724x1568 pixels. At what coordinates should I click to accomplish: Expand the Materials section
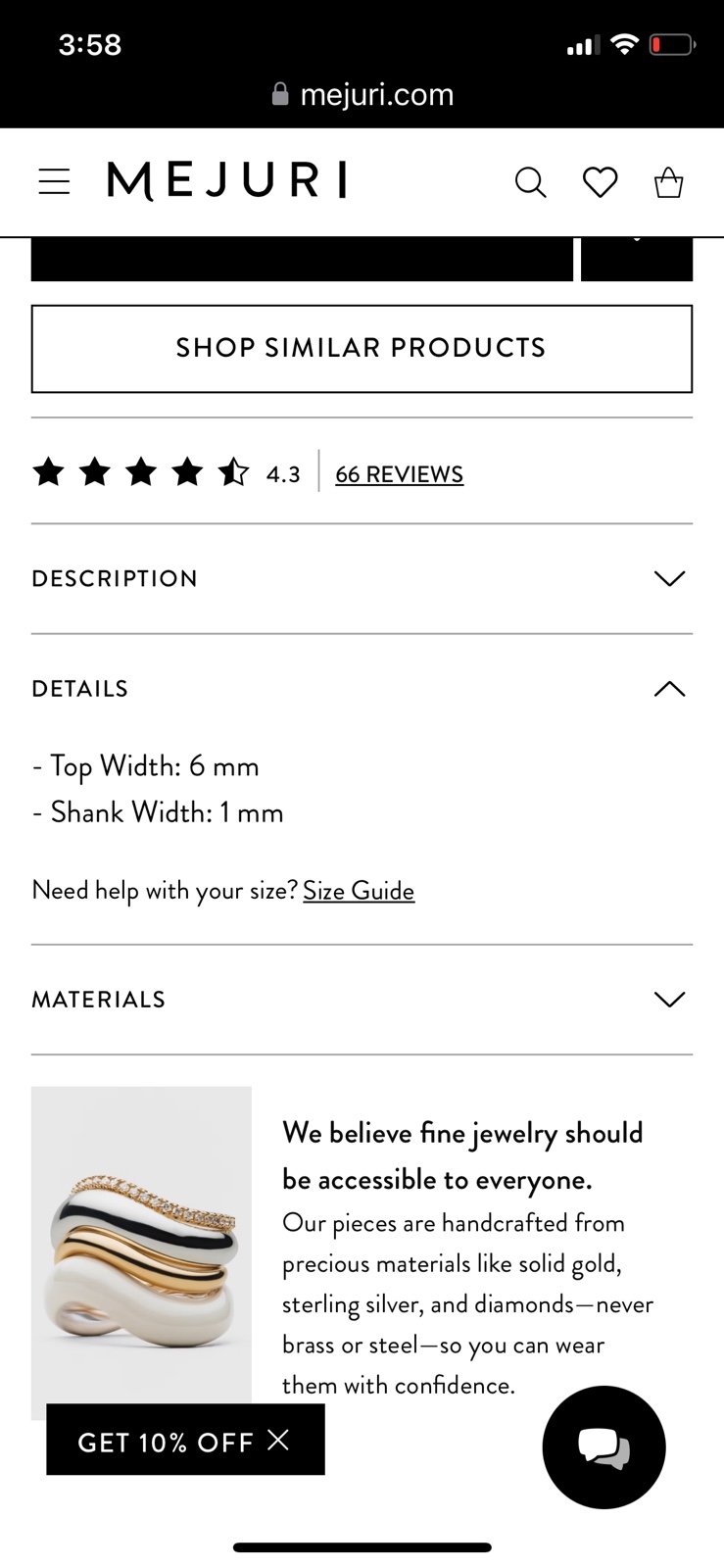(x=362, y=1000)
